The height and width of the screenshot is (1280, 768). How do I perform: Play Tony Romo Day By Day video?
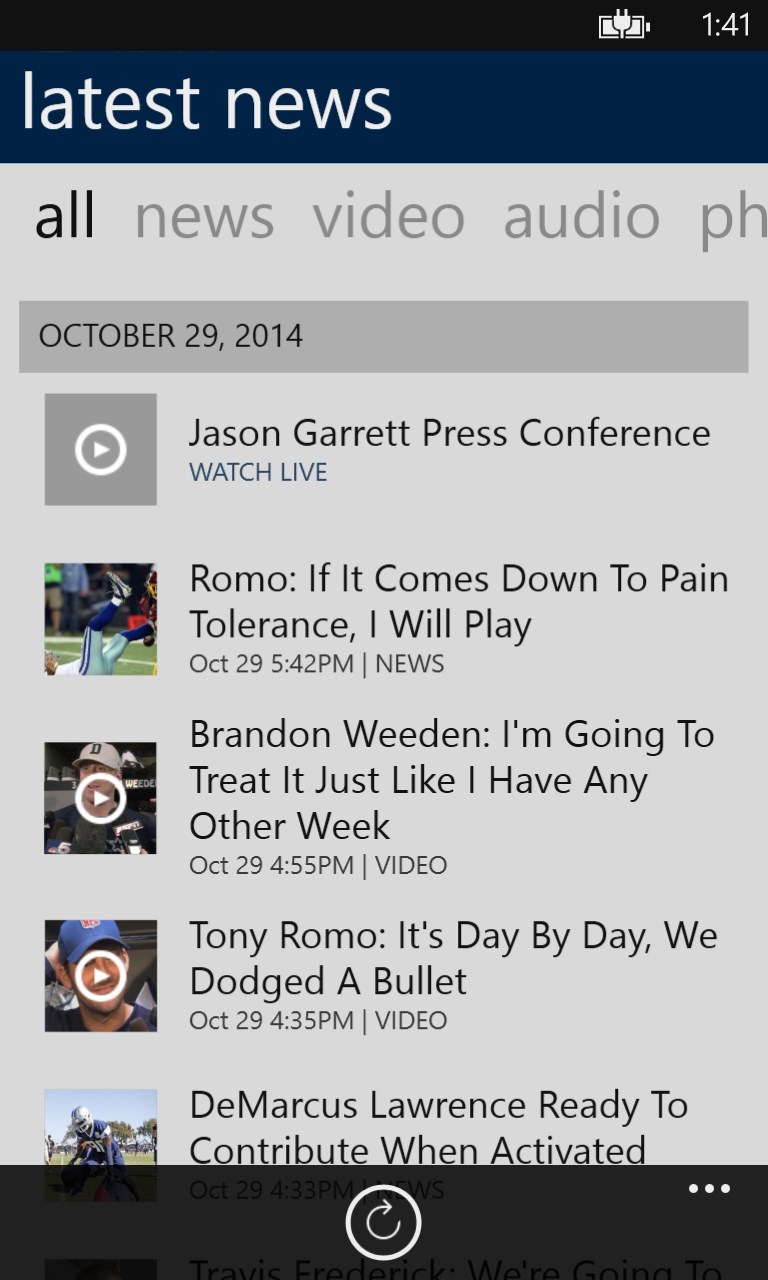(x=100, y=976)
